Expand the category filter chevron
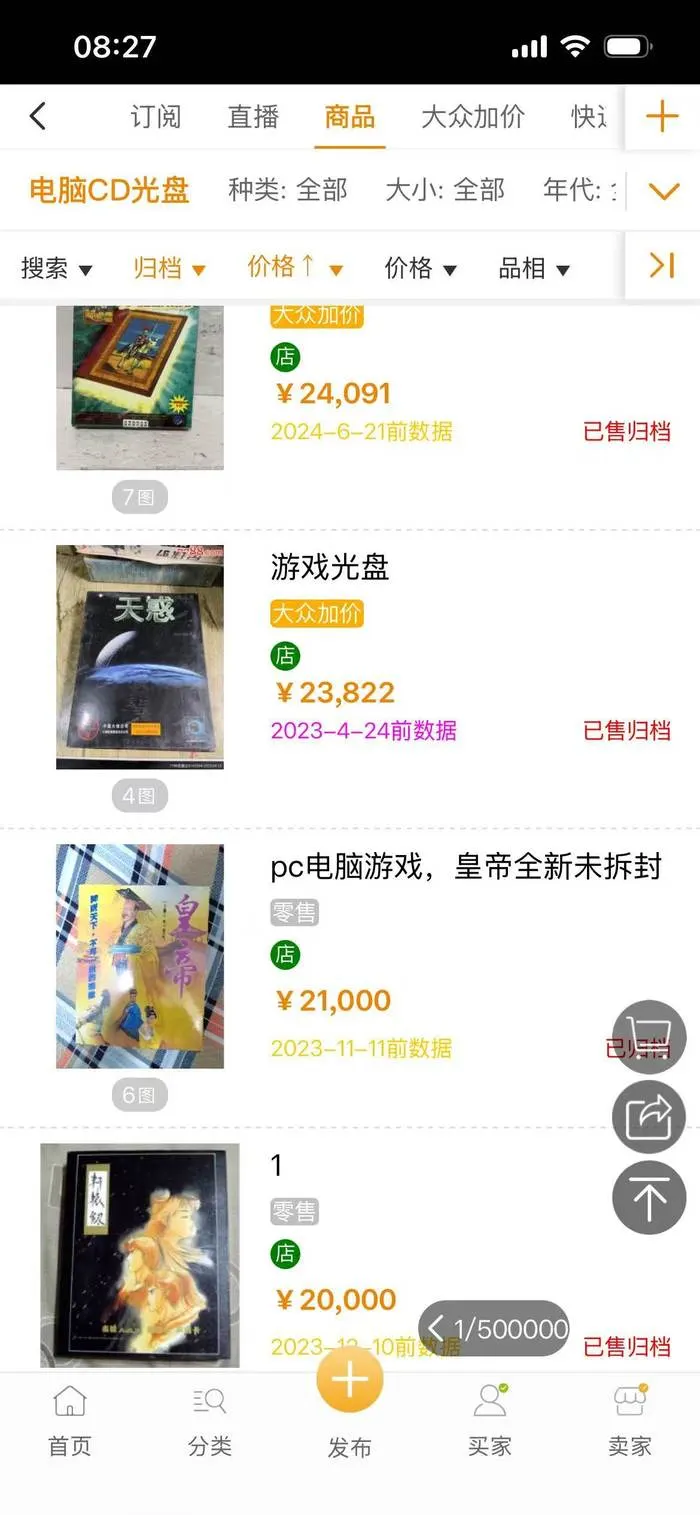 coord(664,191)
